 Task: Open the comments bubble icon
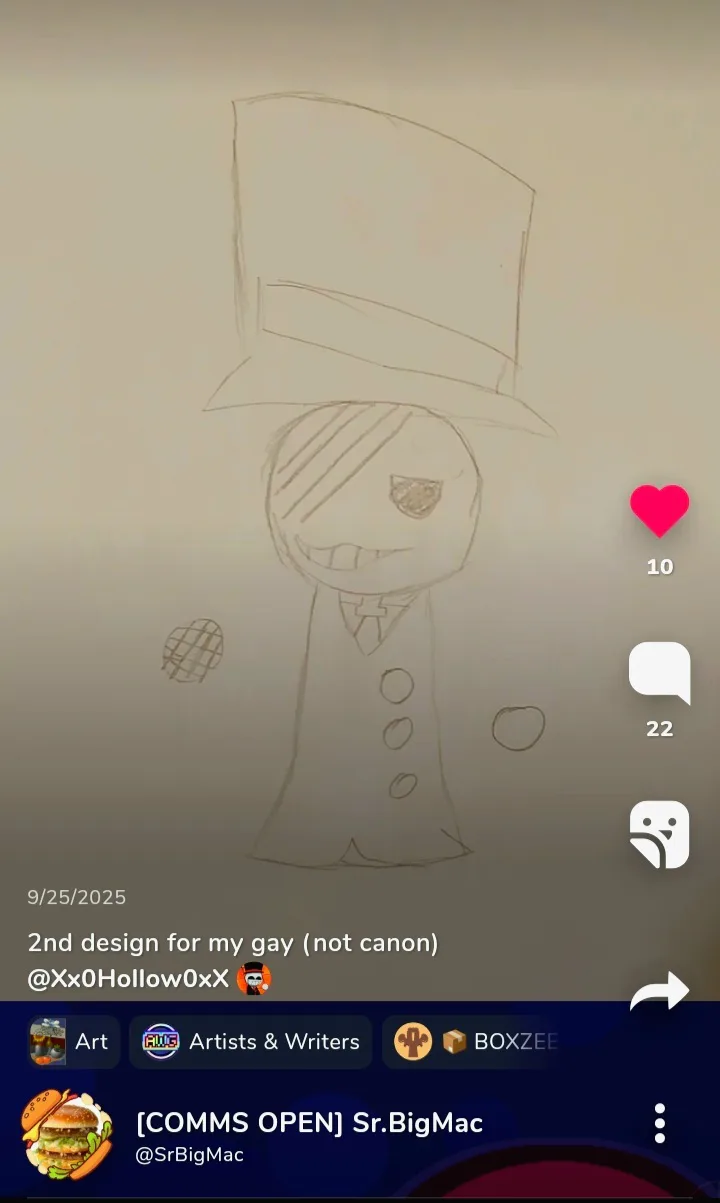click(x=659, y=673)
